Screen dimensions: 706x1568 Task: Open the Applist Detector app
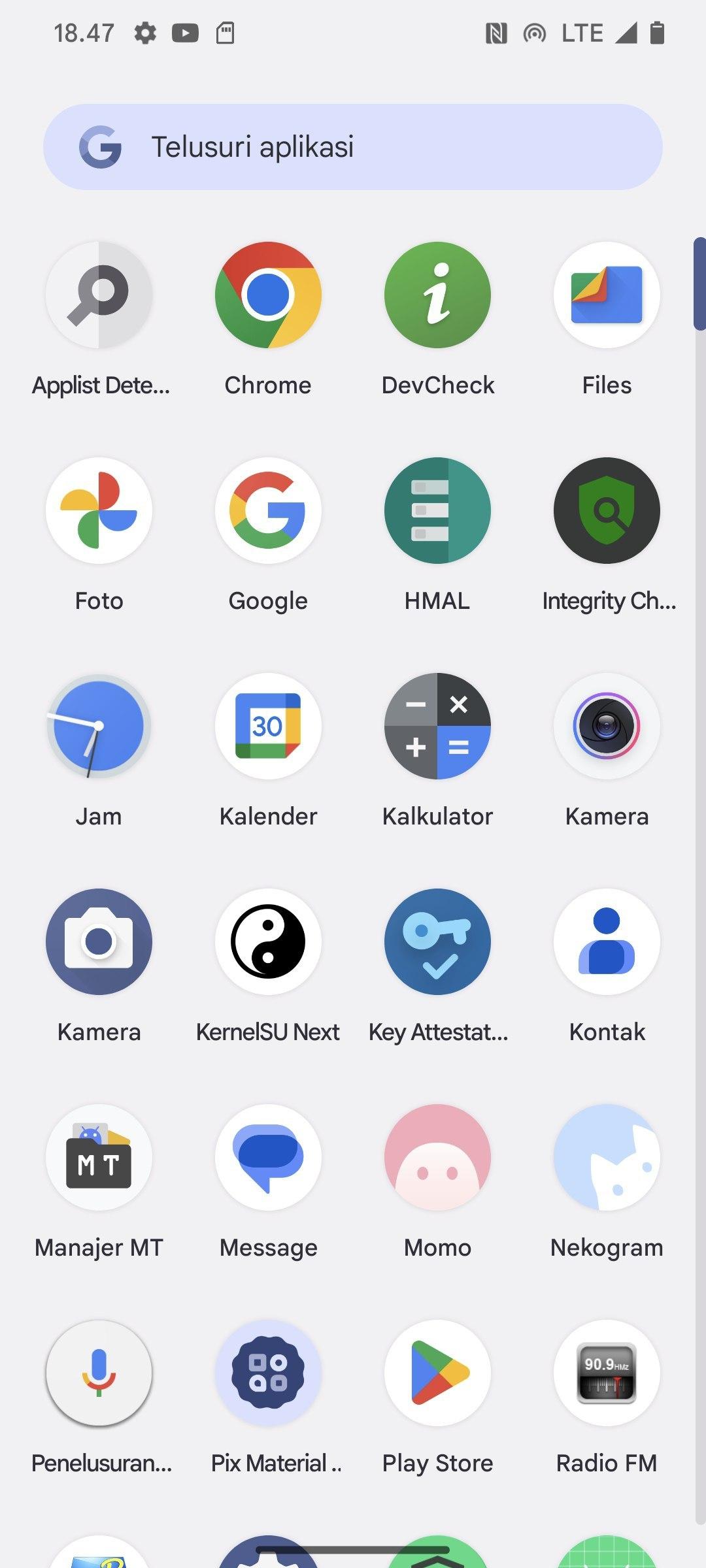99,295
